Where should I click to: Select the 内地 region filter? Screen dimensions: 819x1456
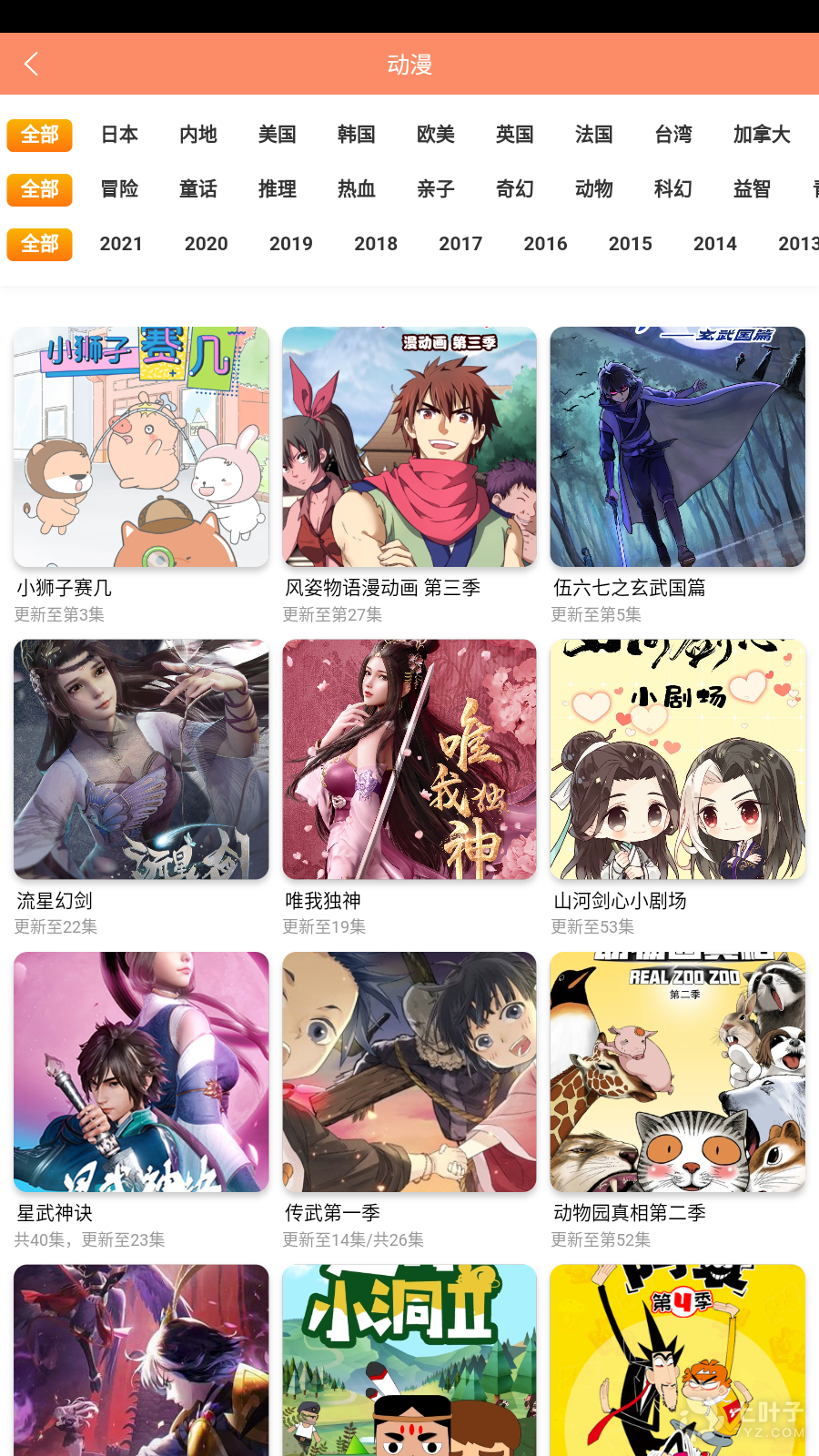198,135
